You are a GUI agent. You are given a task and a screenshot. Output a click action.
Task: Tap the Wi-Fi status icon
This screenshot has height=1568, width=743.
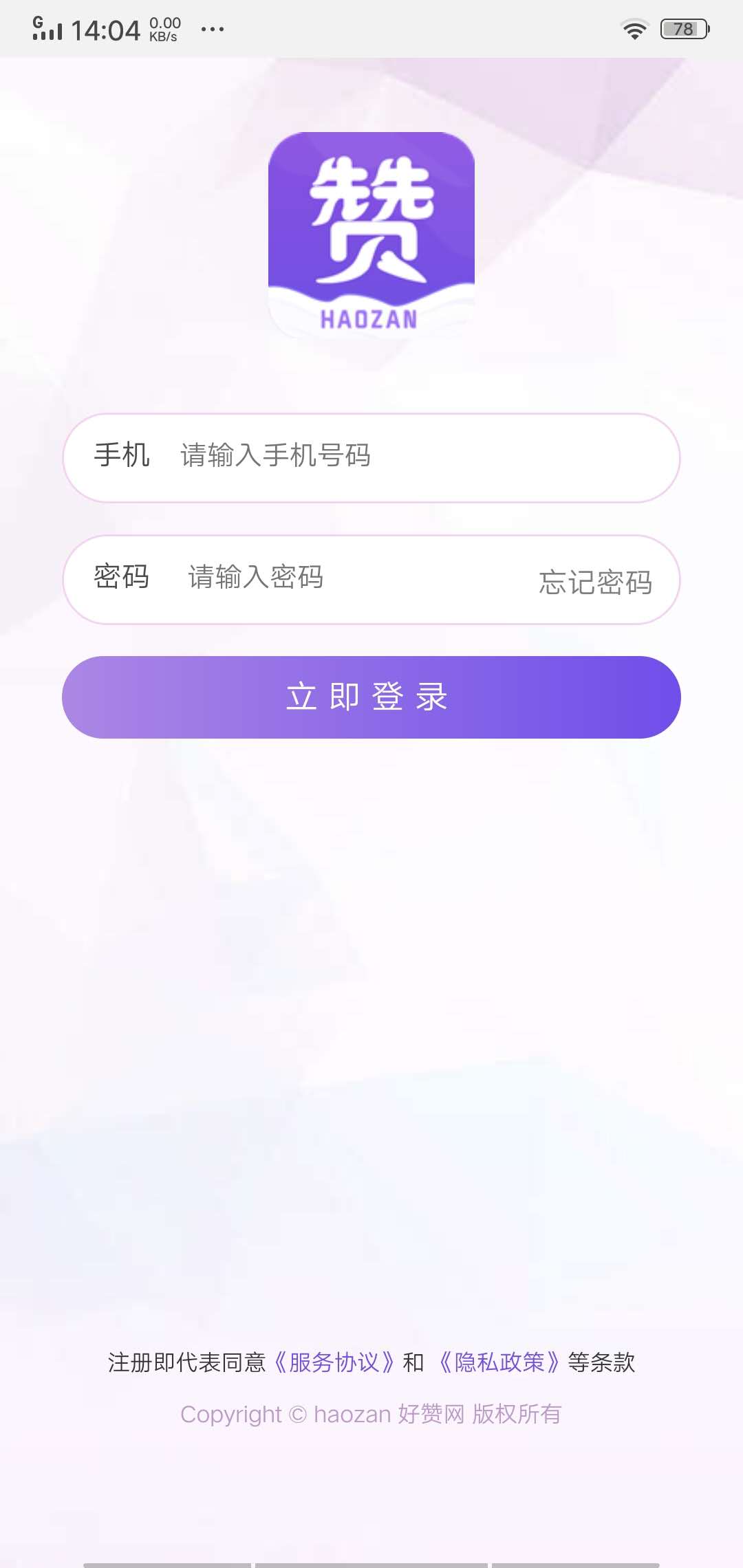(634, 29)
